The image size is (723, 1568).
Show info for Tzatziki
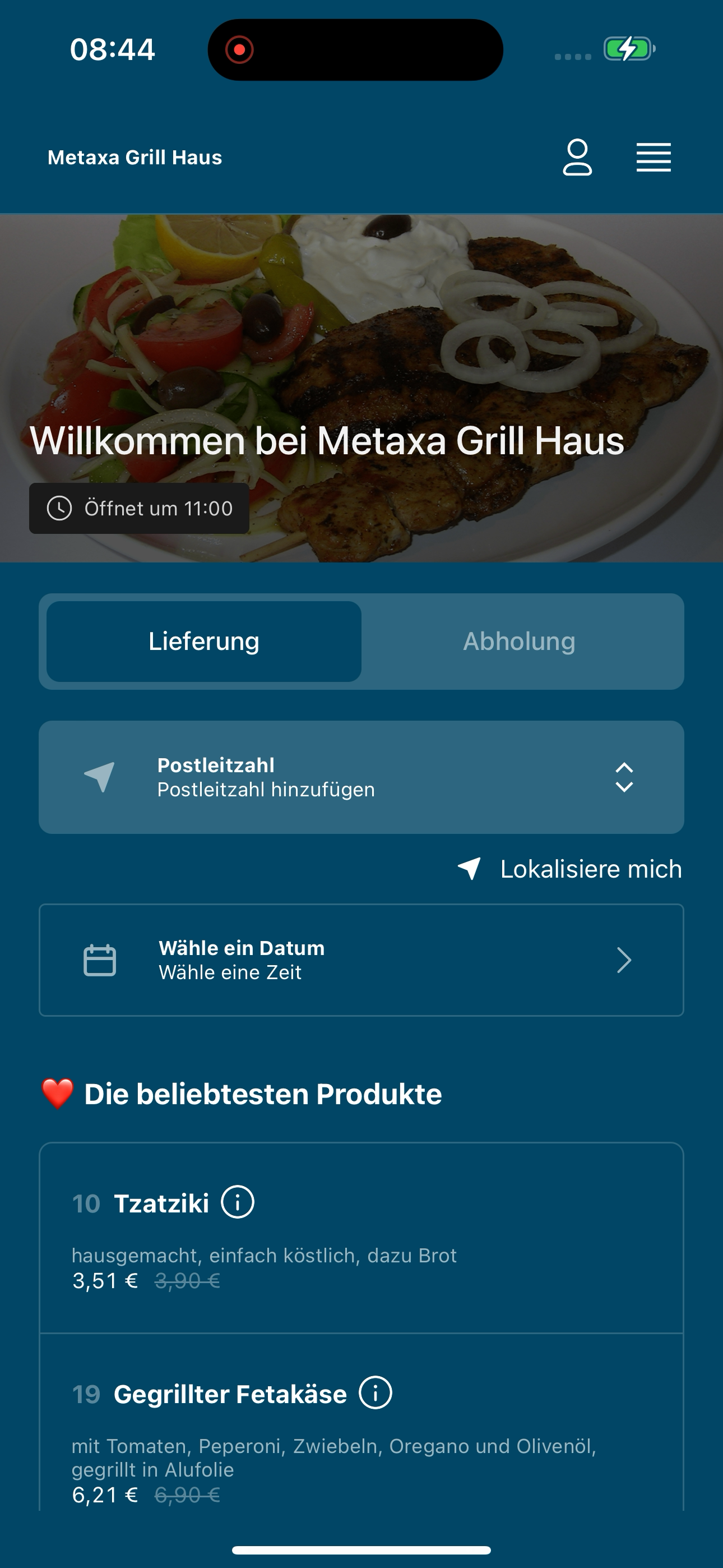(237, 1202)
